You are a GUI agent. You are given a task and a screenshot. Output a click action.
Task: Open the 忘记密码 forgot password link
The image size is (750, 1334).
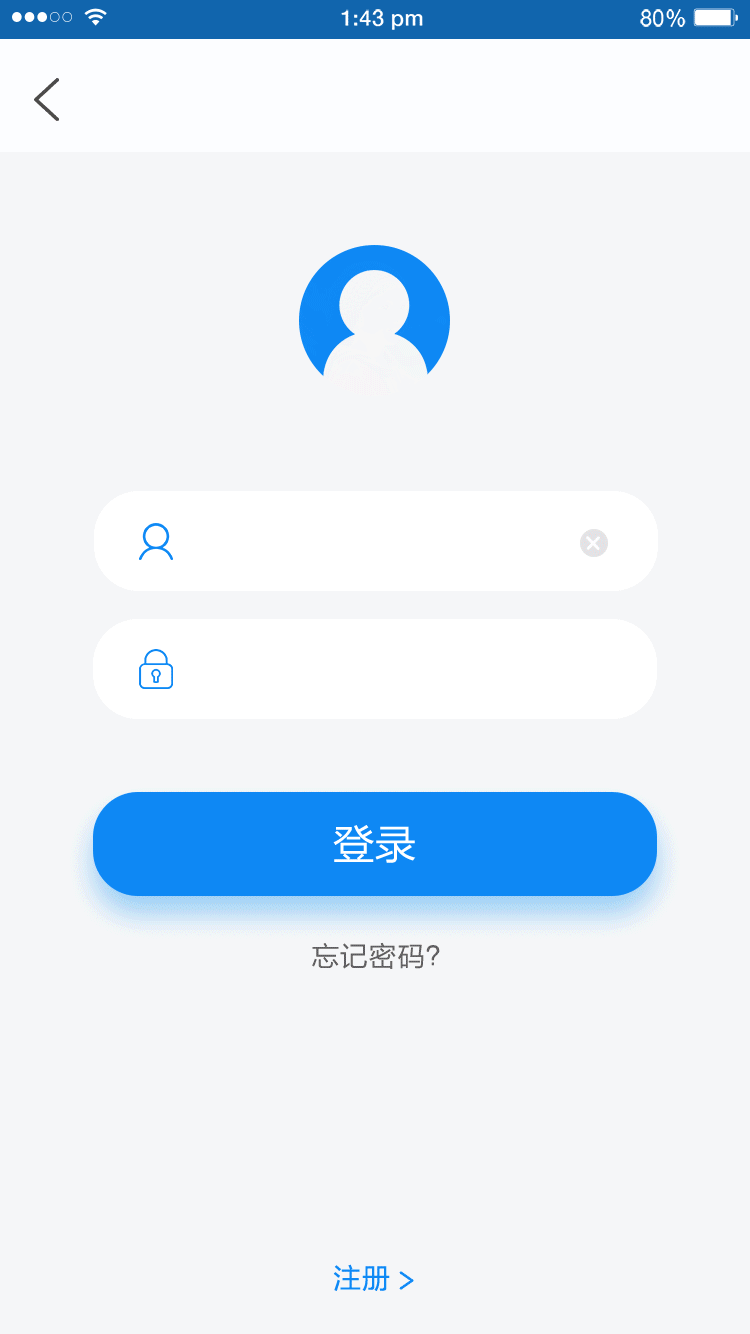[374, 955]
